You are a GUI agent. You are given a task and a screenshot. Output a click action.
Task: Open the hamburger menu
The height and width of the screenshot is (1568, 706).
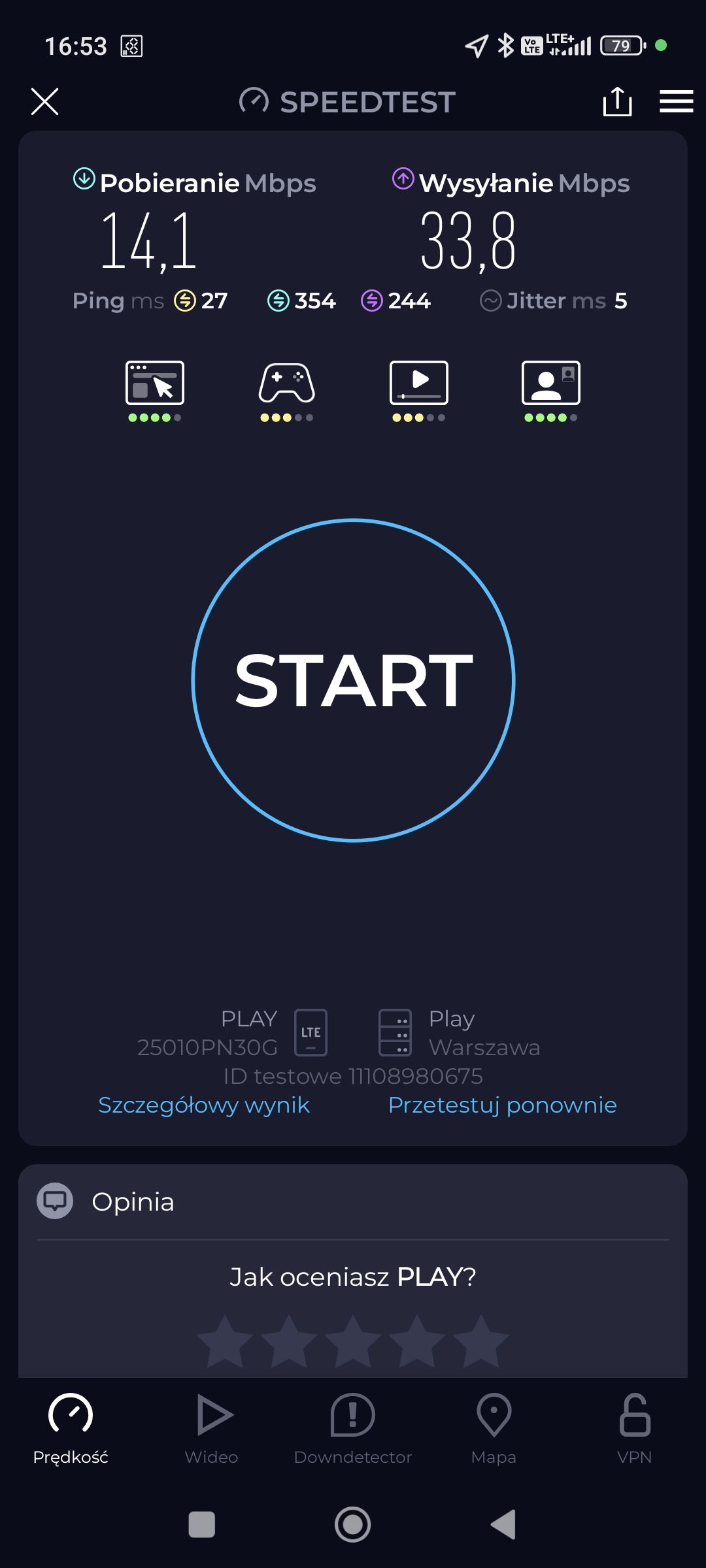pyautogui.click(x=676, y=102)
